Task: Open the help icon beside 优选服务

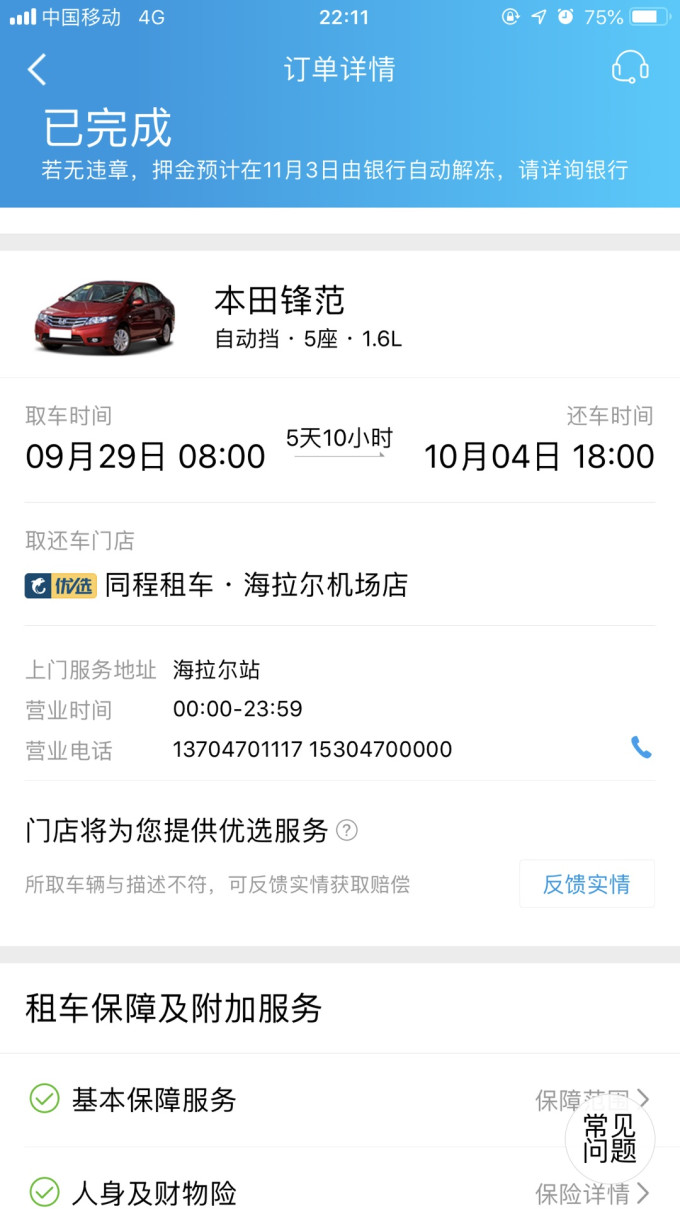Action: [347, 830]
